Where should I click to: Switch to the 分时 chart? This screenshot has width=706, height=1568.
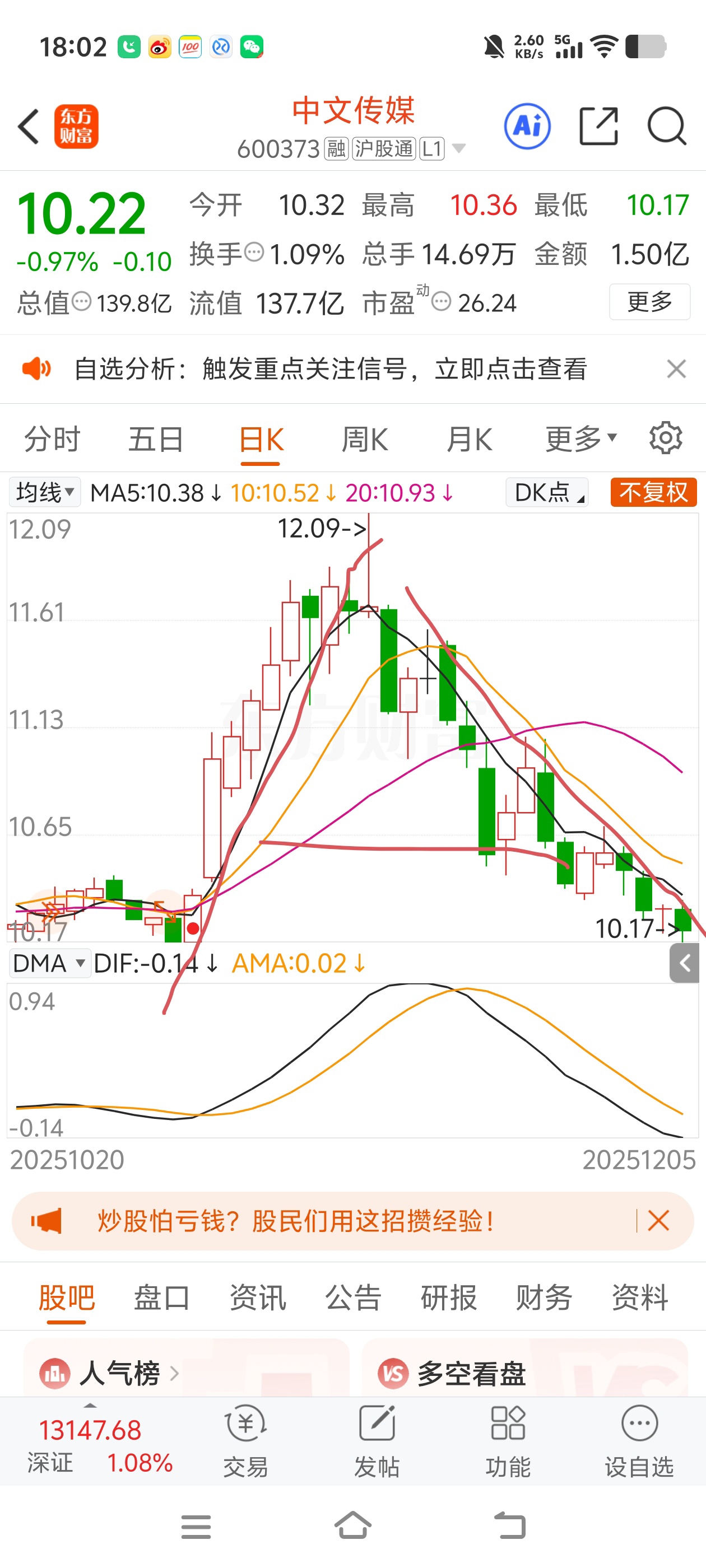[x=52, y=439]
